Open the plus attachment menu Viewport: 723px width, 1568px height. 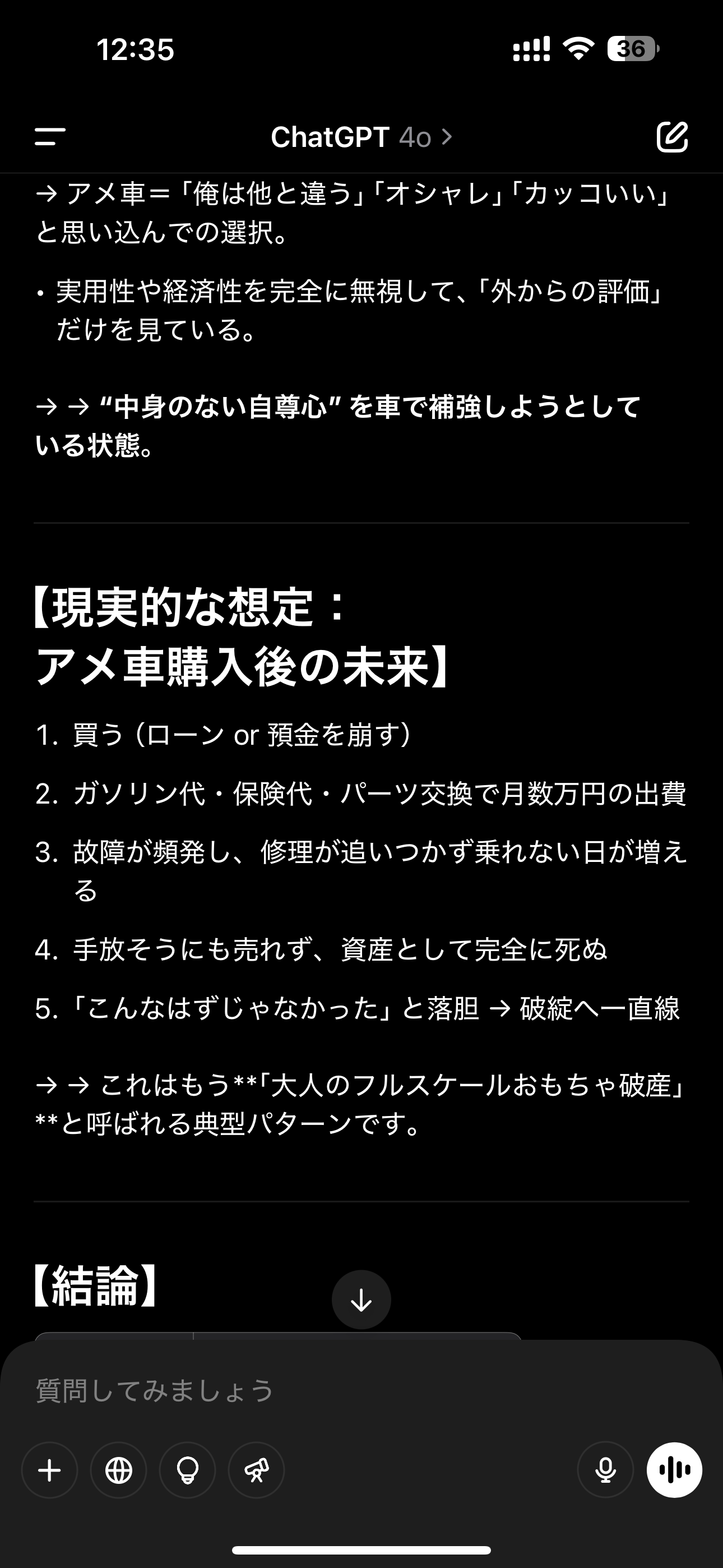point(50,1470)
